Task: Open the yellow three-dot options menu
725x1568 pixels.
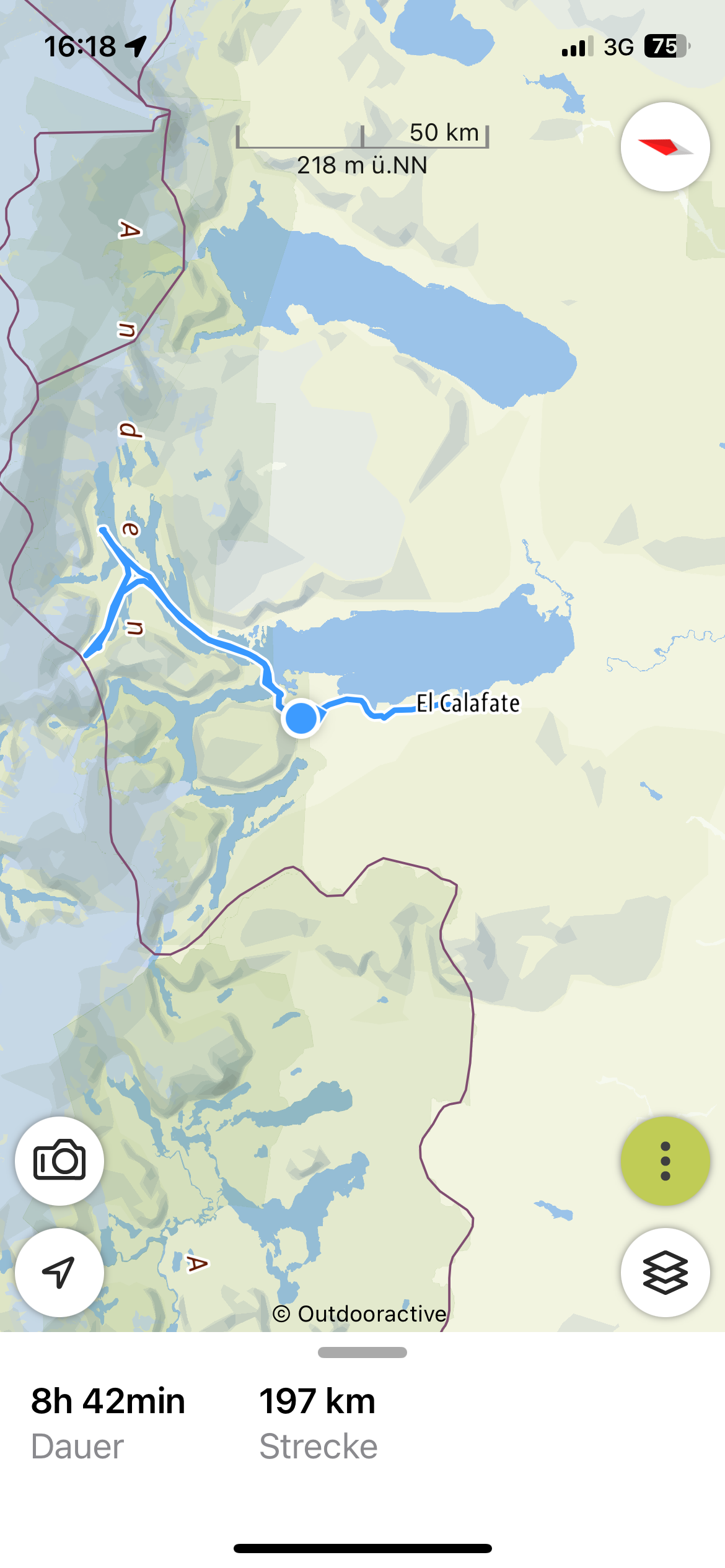Action: [x=665, y=1161]
